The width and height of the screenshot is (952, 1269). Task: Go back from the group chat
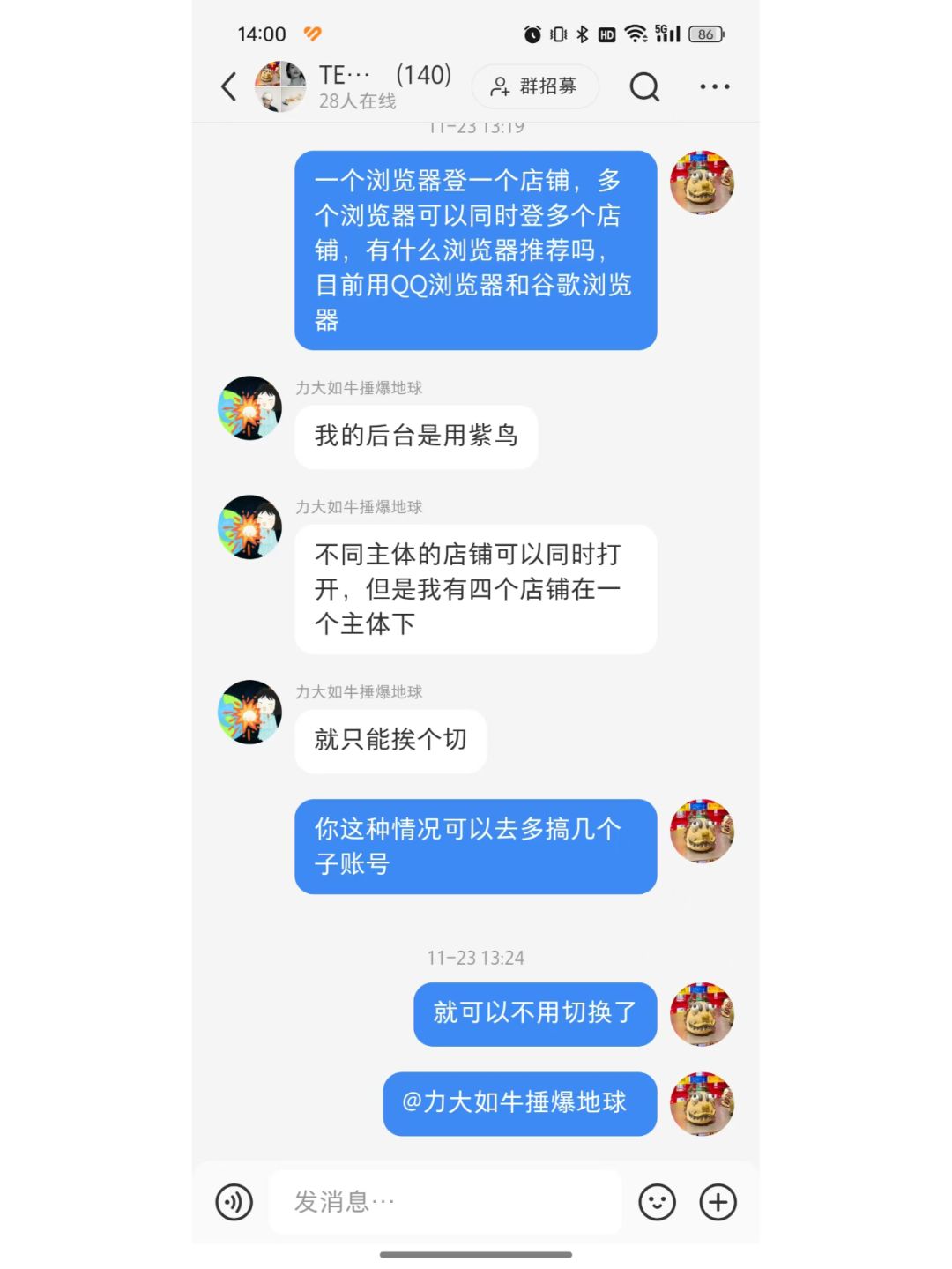point(228,86)
